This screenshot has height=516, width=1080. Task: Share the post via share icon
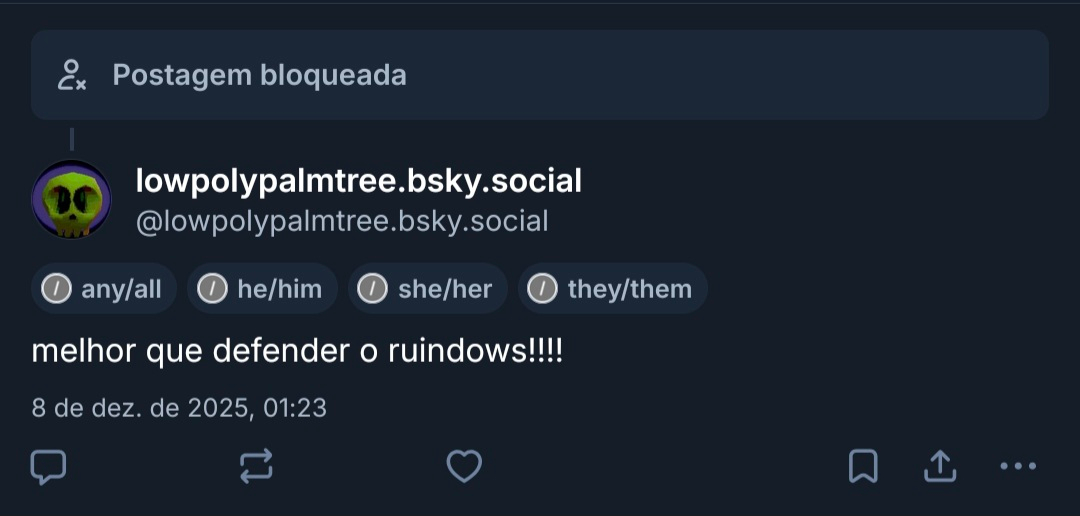tap(940, 466)
